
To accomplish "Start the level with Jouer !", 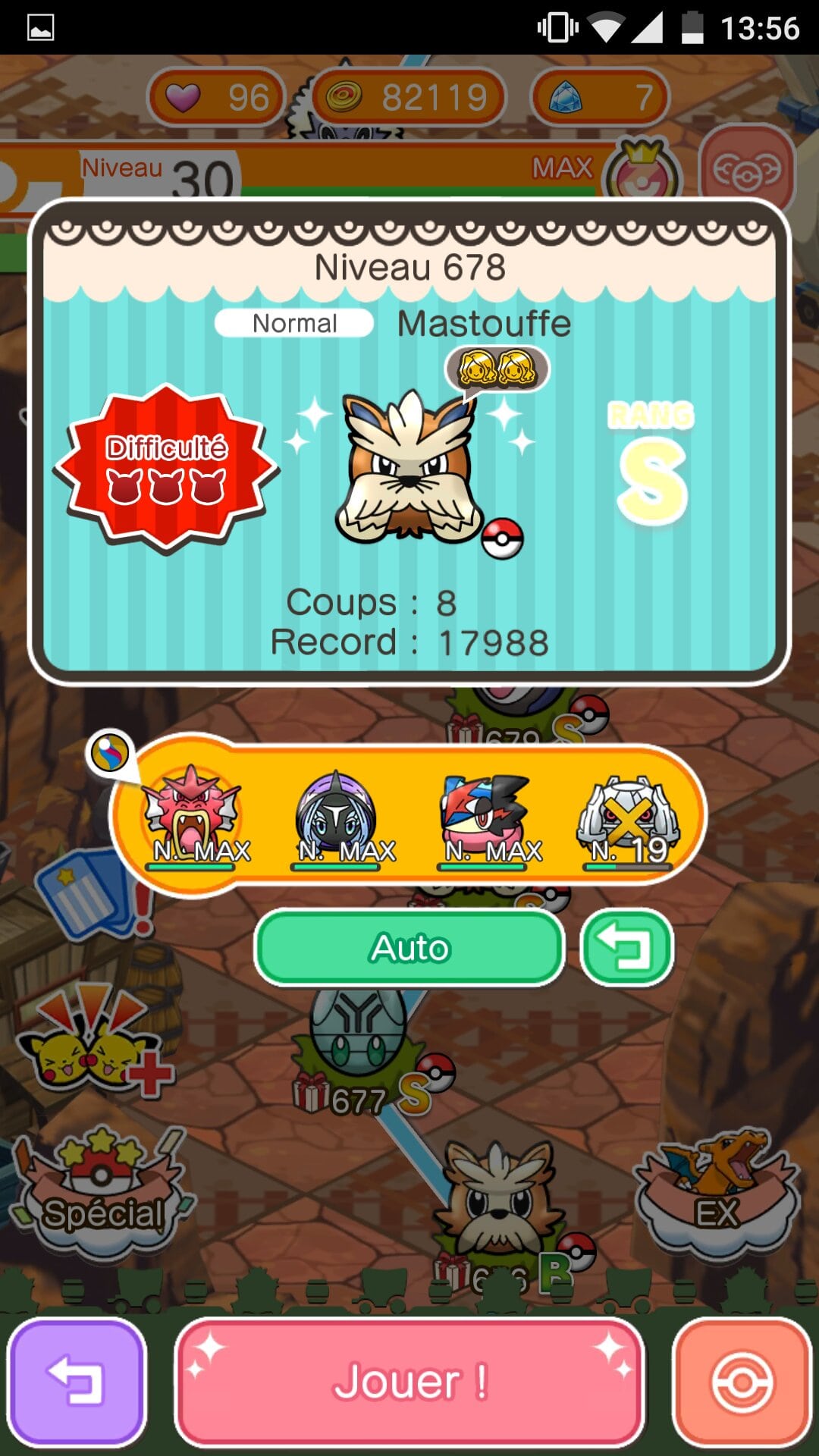I will pyautogui.click(x=409, y=1382).
